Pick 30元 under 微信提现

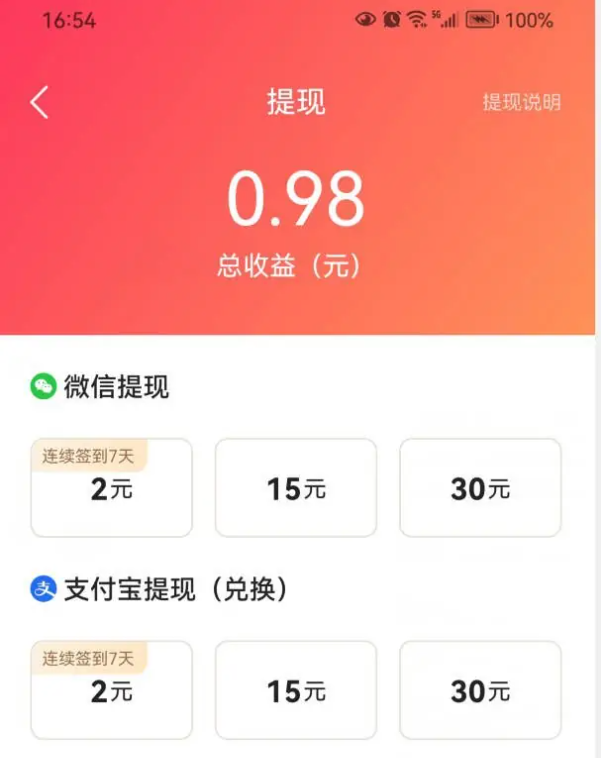tap(480, 488)
